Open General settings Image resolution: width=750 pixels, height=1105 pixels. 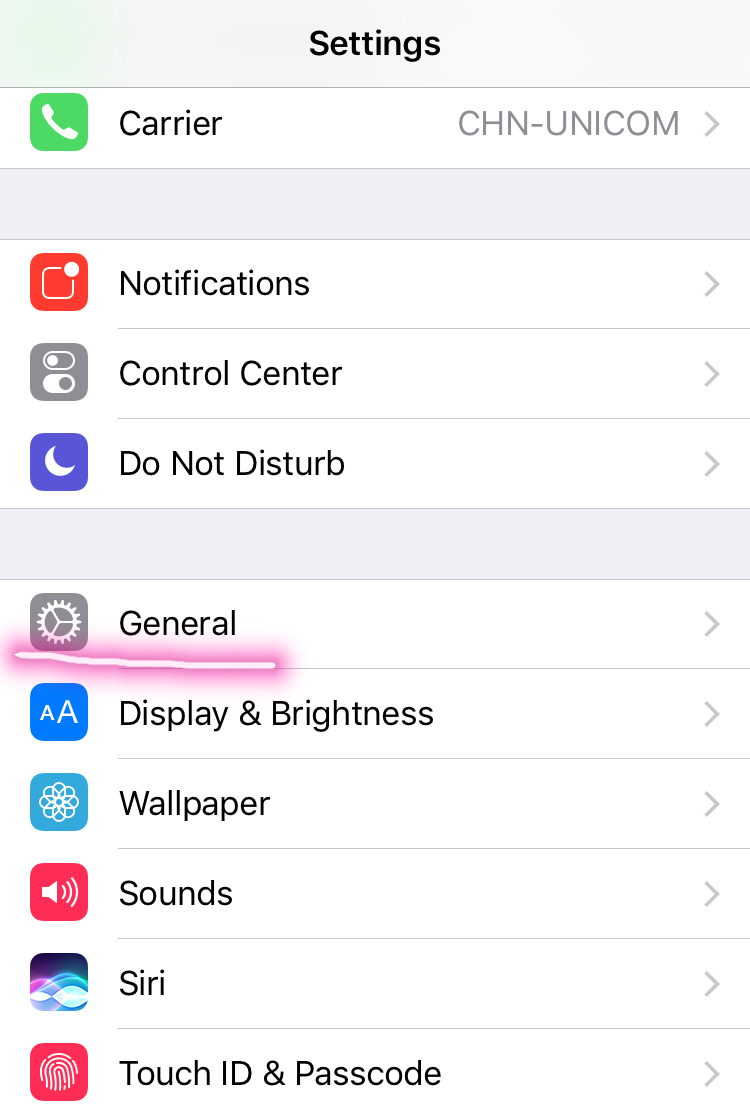click(x=375, y=624)
